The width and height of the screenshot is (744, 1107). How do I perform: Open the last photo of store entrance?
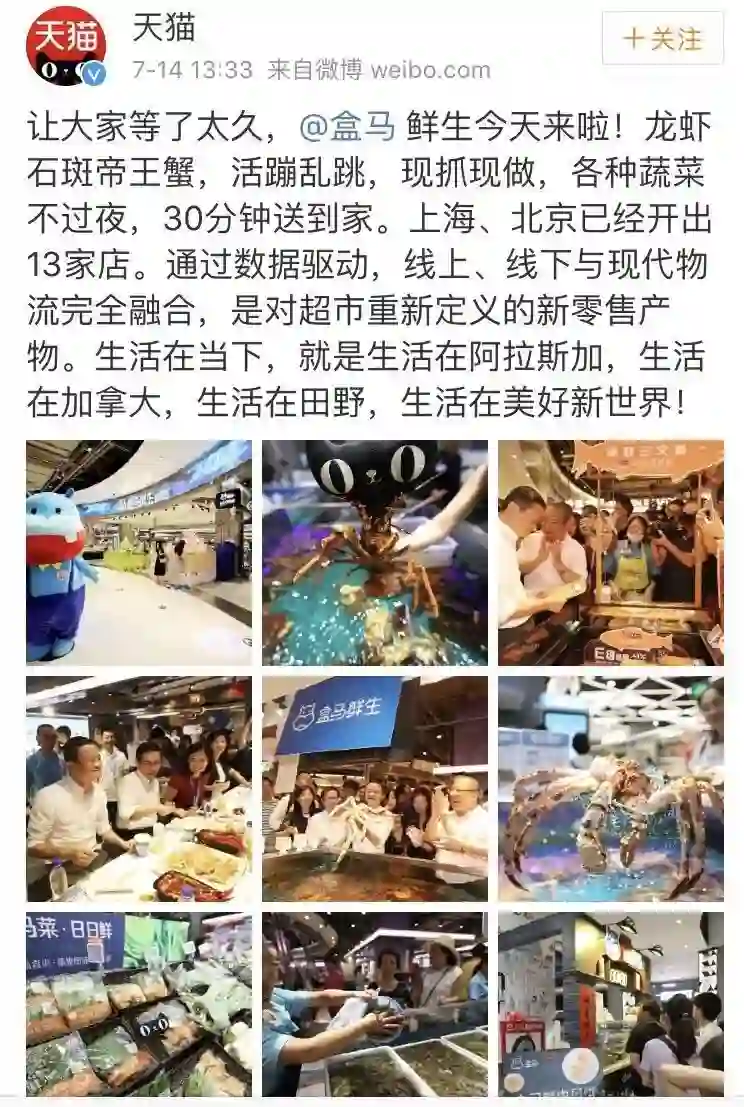611,1004
